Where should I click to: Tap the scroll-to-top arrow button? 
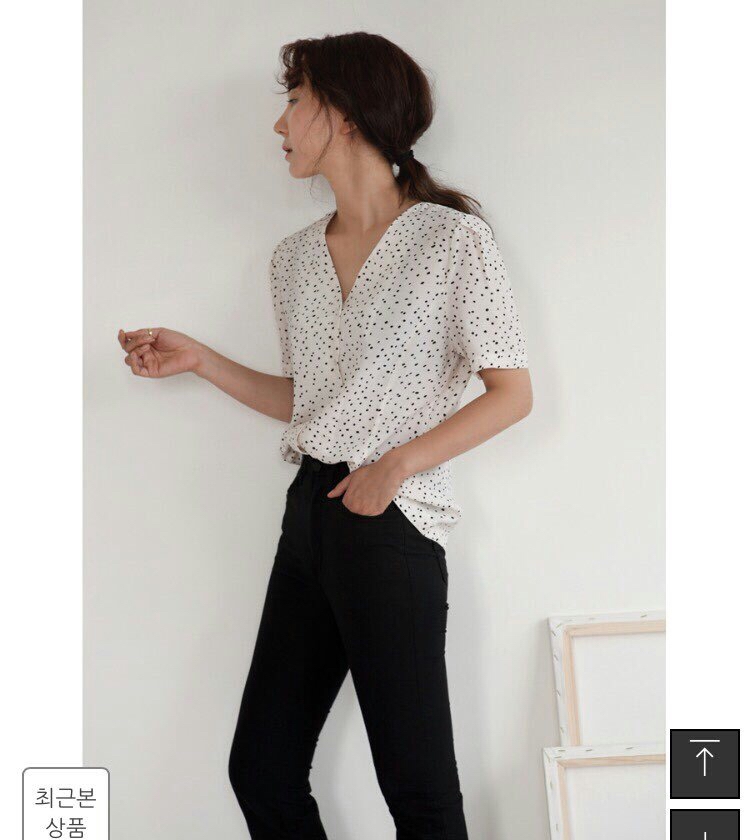(704, 763)
